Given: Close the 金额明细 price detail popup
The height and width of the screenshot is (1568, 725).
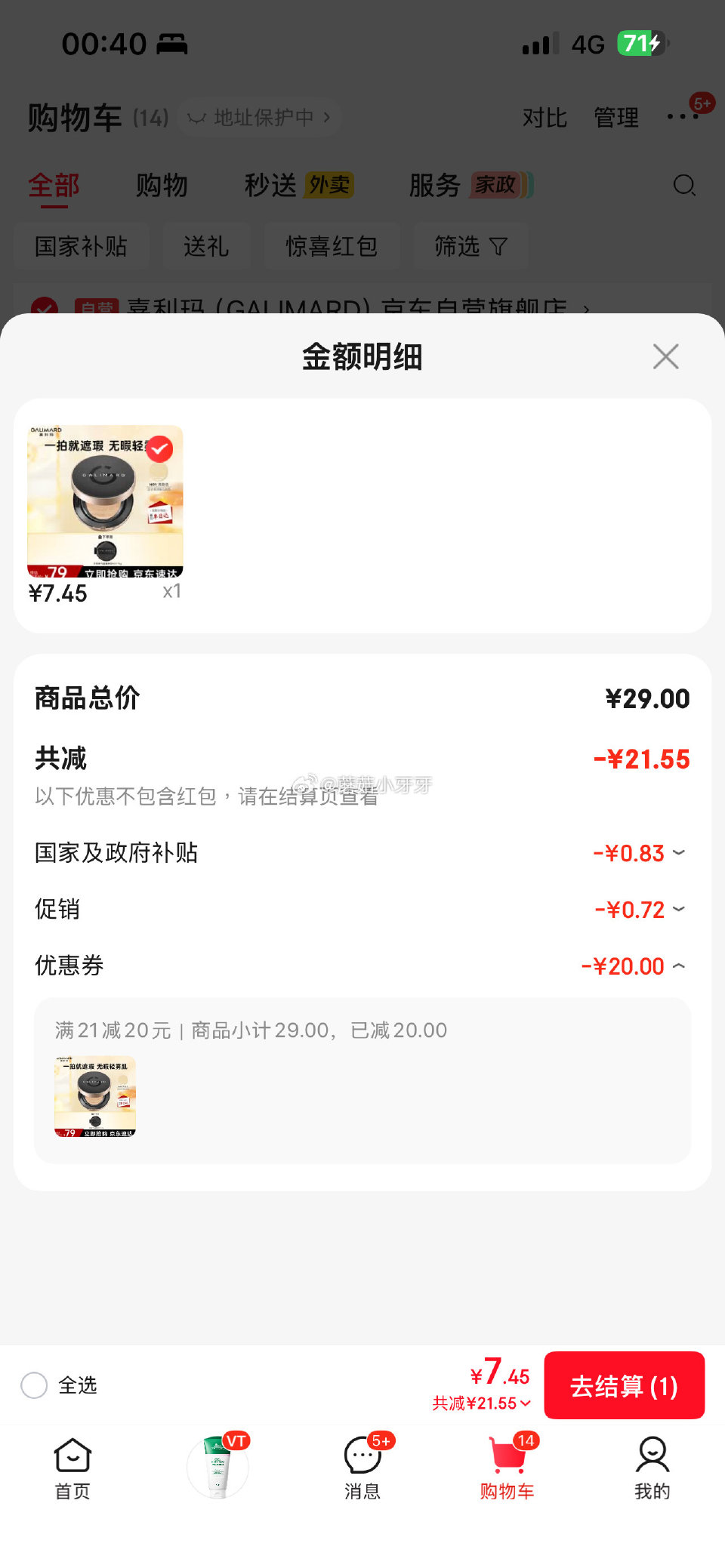Looking at the screenshot, I should (665, 356).
